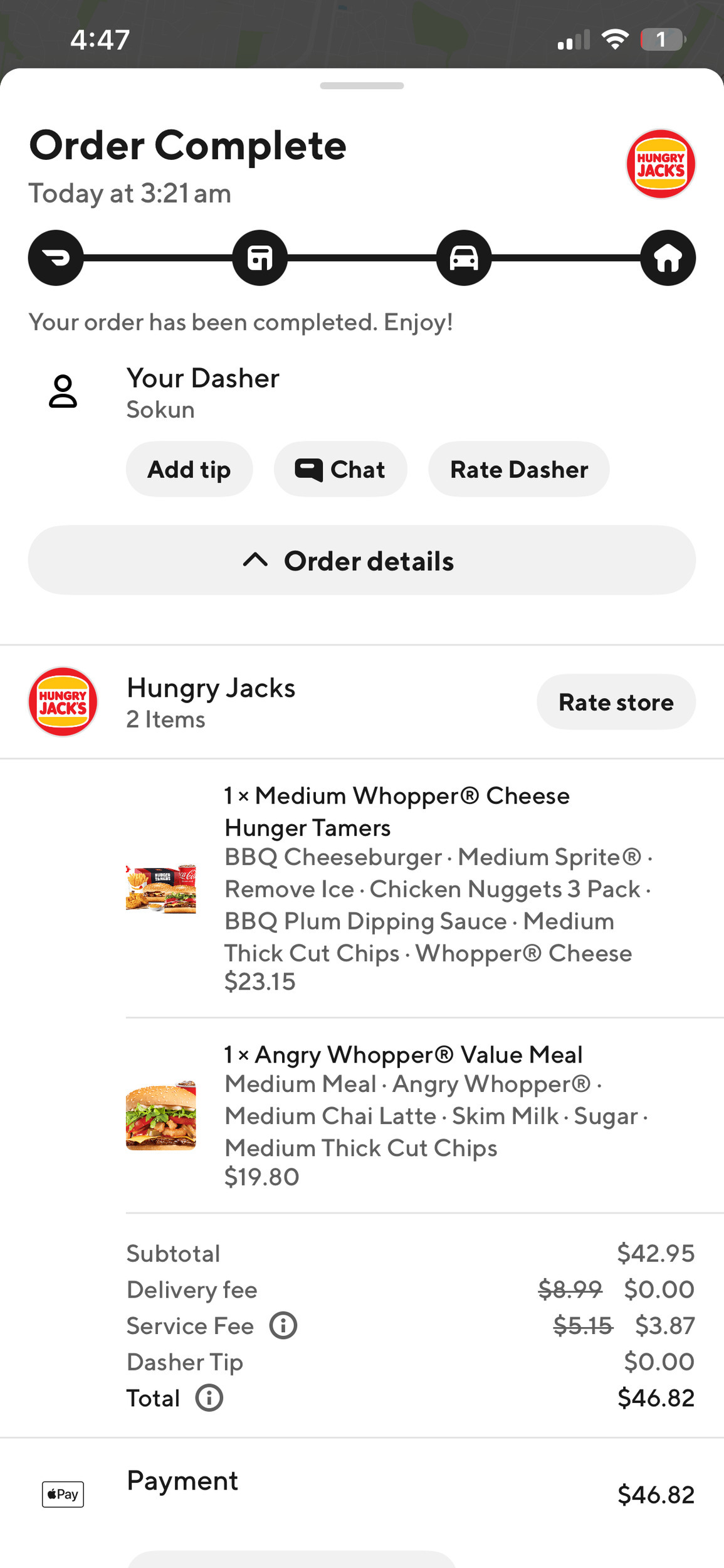This screenshot has width=724, height=1568.
Task: Rate the Dasher
Action: [x=518, y=469]
